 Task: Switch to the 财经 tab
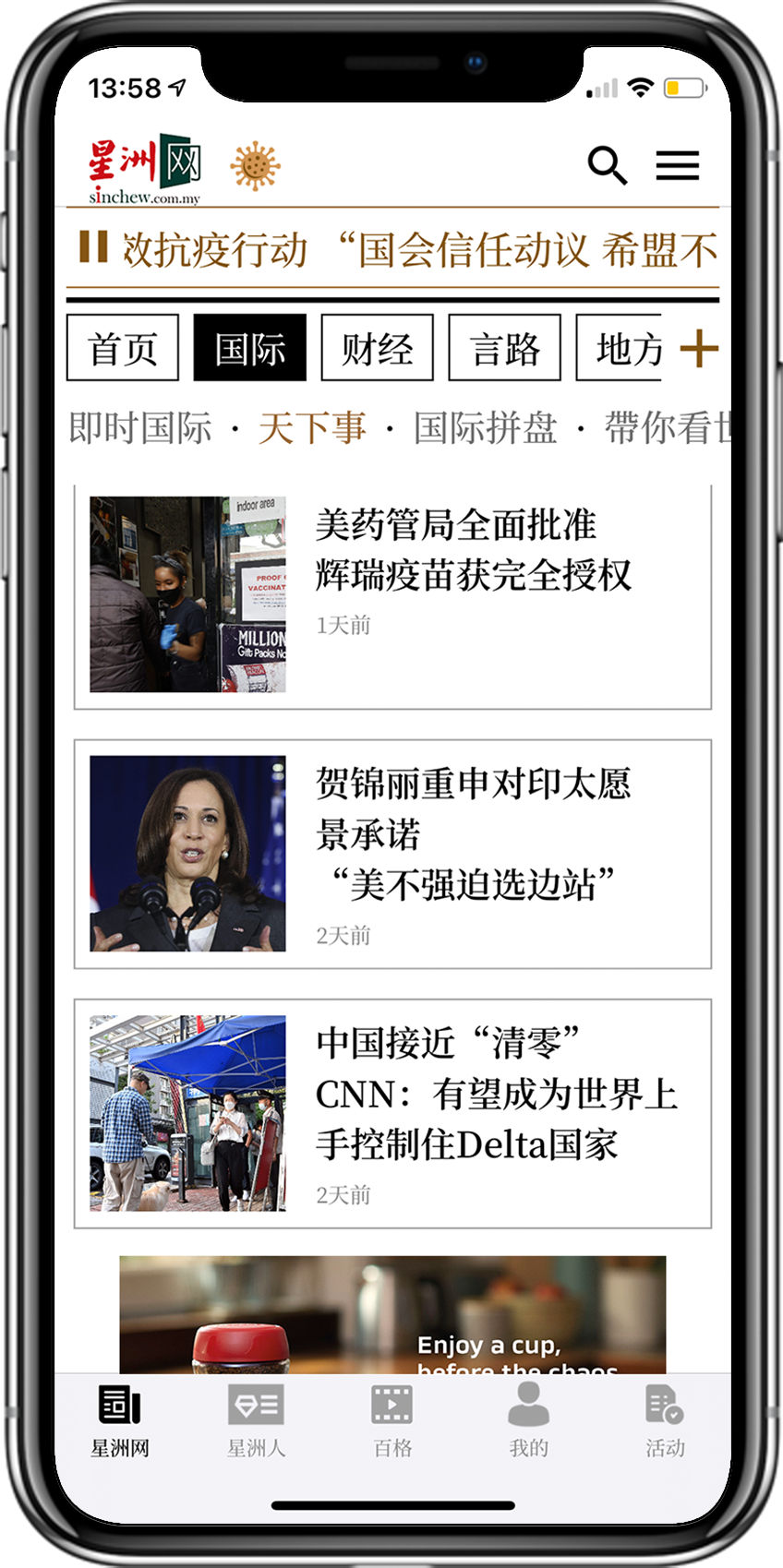tap(377, 348)
